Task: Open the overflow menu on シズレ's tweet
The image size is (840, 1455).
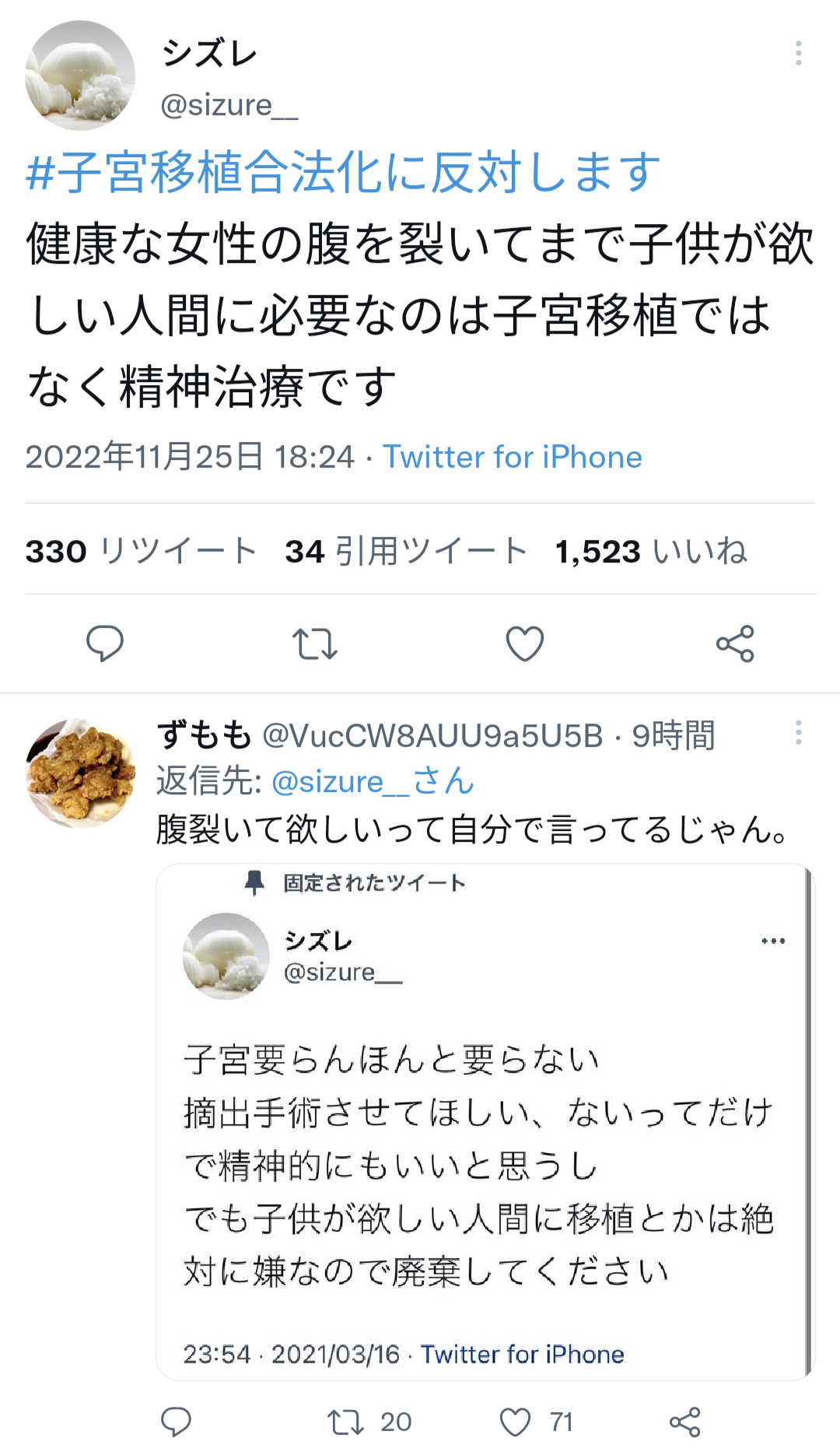Action: (x=798, y=53)
